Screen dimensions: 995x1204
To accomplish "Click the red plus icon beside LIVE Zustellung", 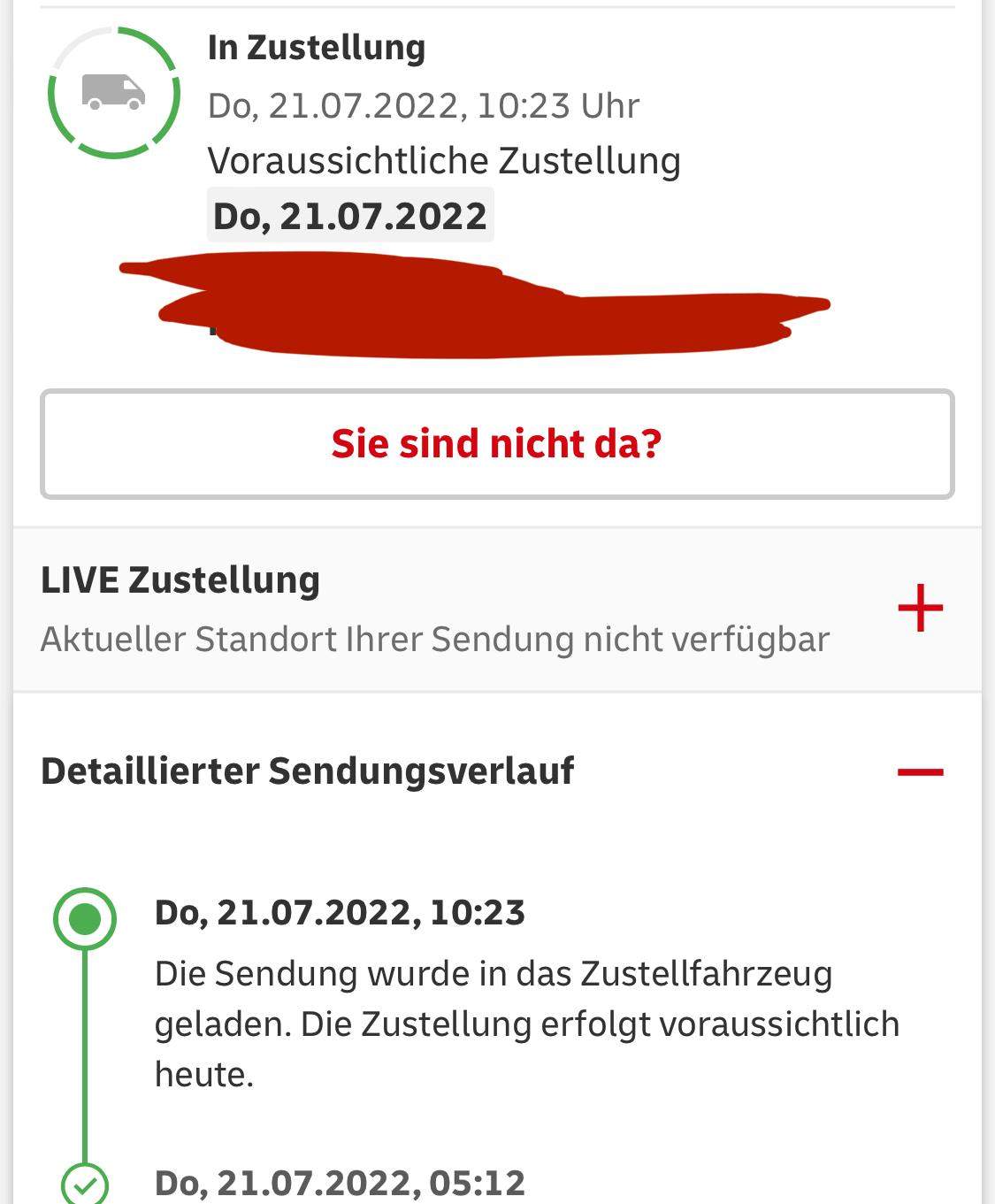I will (x=920, y=608).
